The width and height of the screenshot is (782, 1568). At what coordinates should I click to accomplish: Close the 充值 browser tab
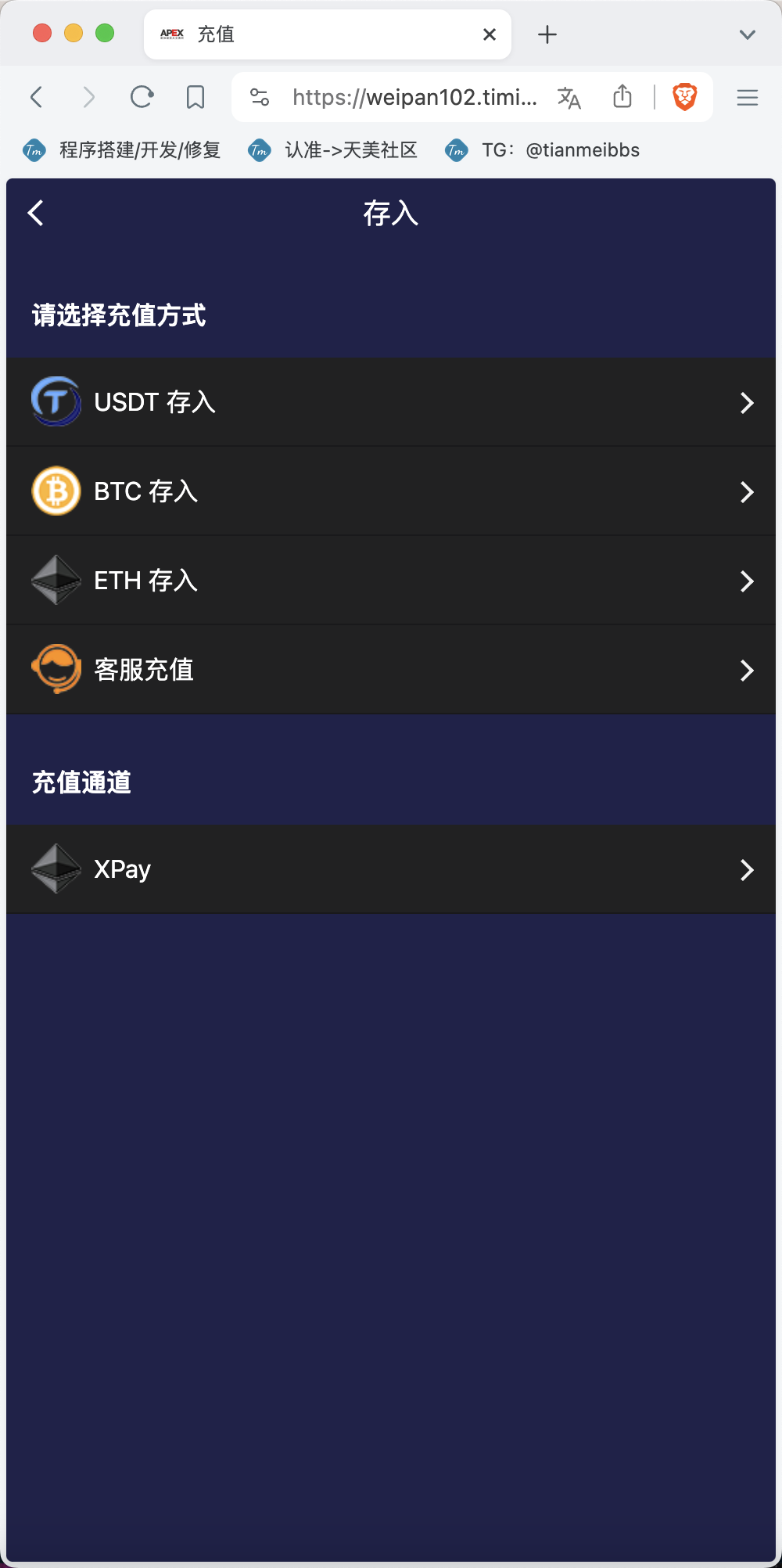coord(490,34)
